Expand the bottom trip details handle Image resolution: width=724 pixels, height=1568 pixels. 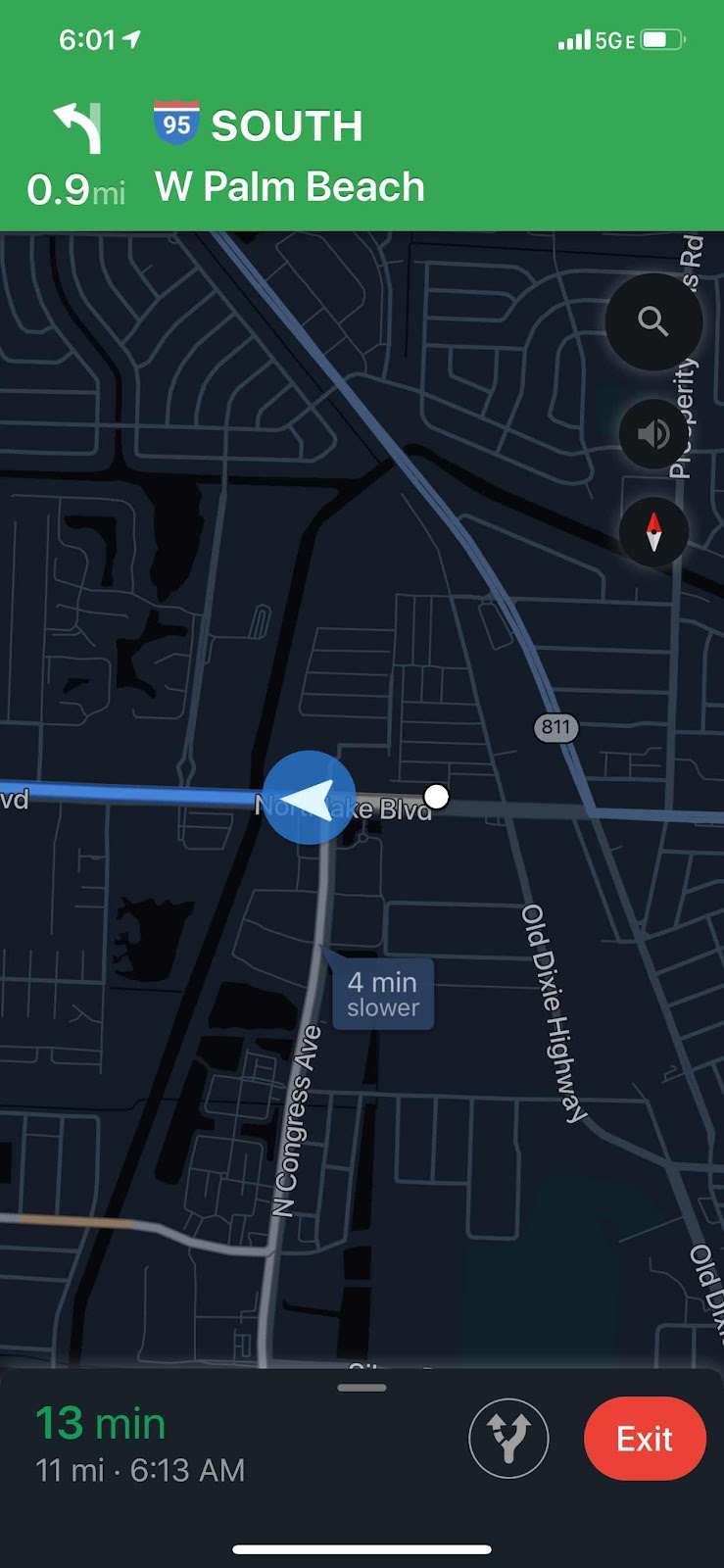[362, 1388]
